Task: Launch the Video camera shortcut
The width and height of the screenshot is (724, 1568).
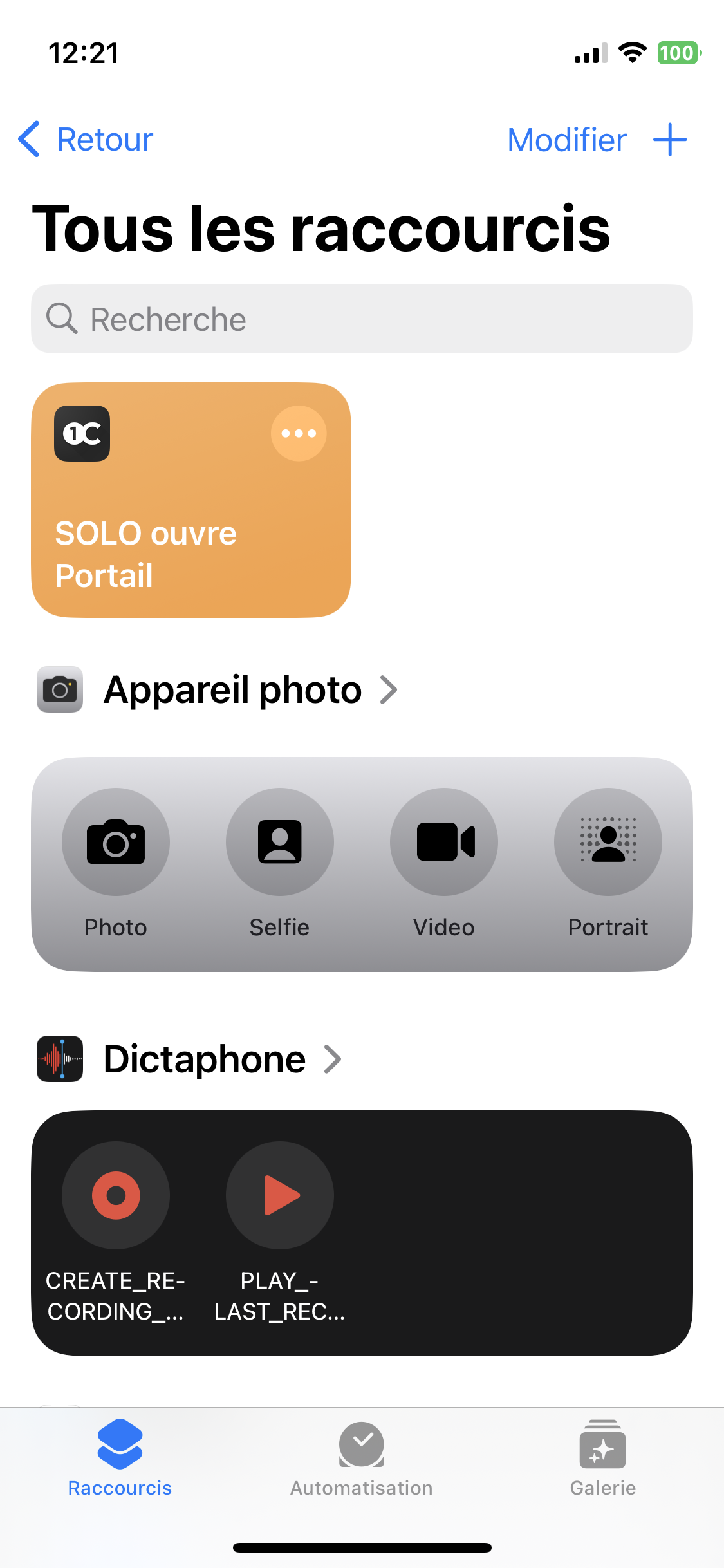Action: click(x=444, y=863)
